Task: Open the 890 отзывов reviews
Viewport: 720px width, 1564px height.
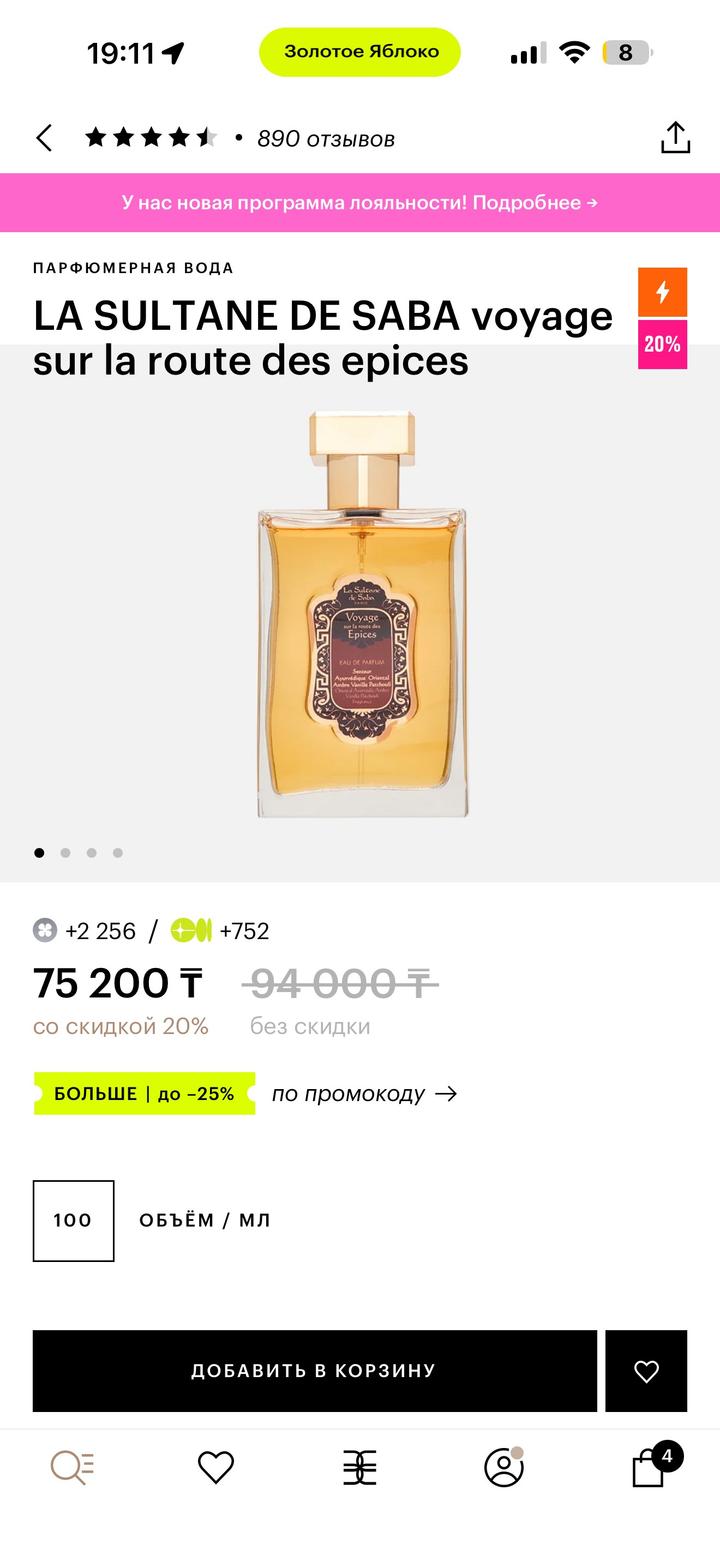Action: tap(325, 139)
